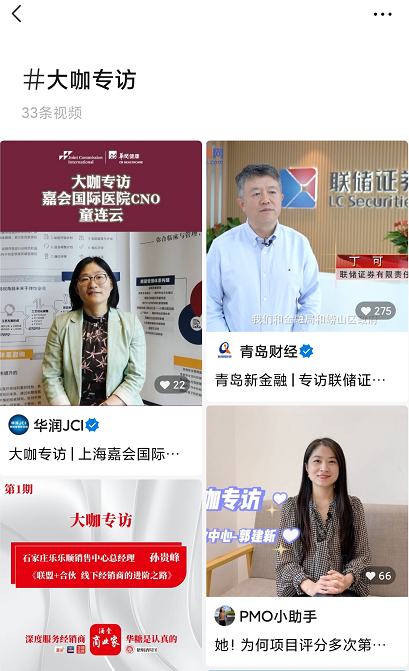Open the 华润JCI account profile
Viewport: 409px width, 671px height.
[53, 425]
